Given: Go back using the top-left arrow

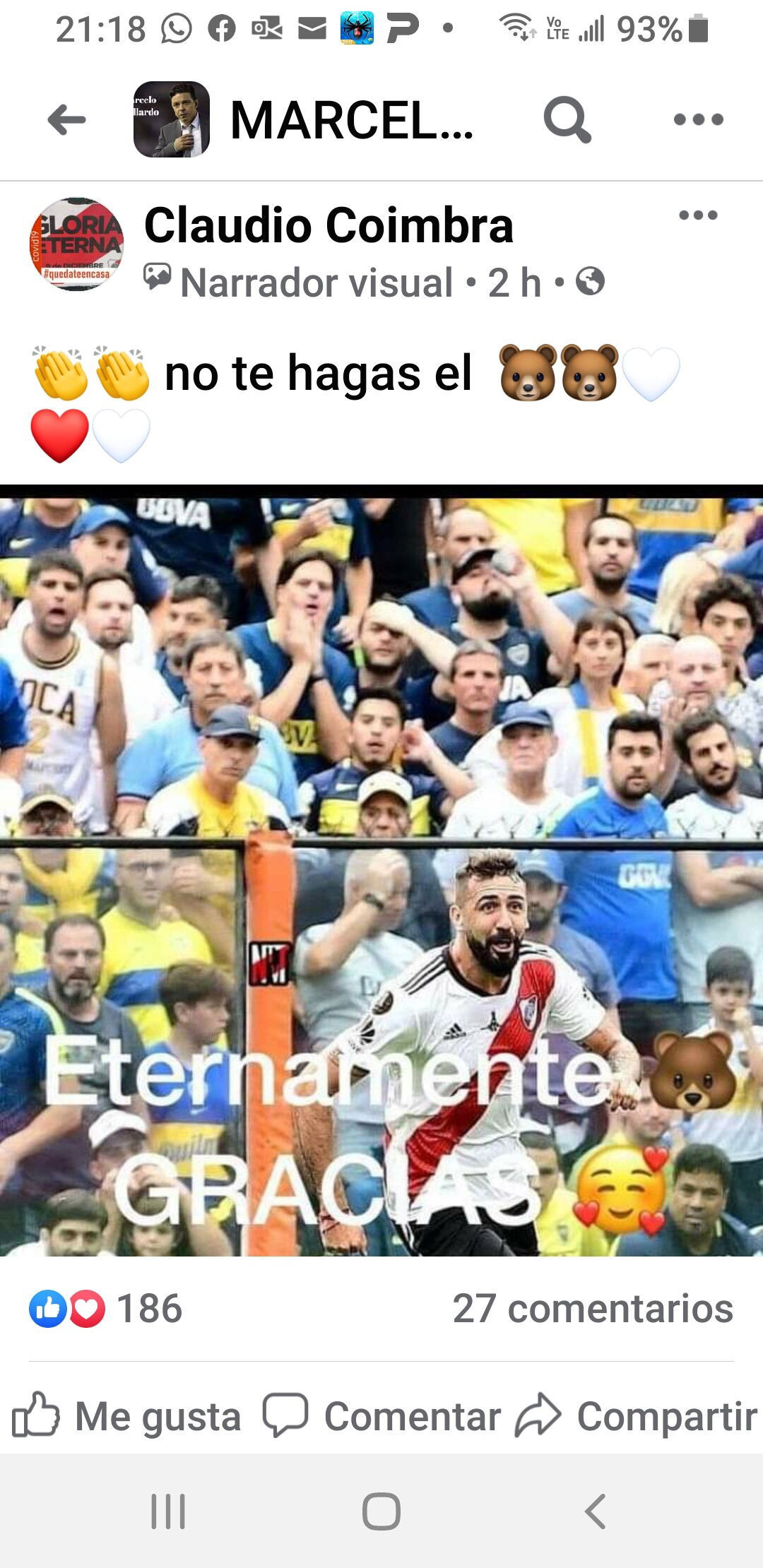Looking at the screenshot, I should point(66,119).
